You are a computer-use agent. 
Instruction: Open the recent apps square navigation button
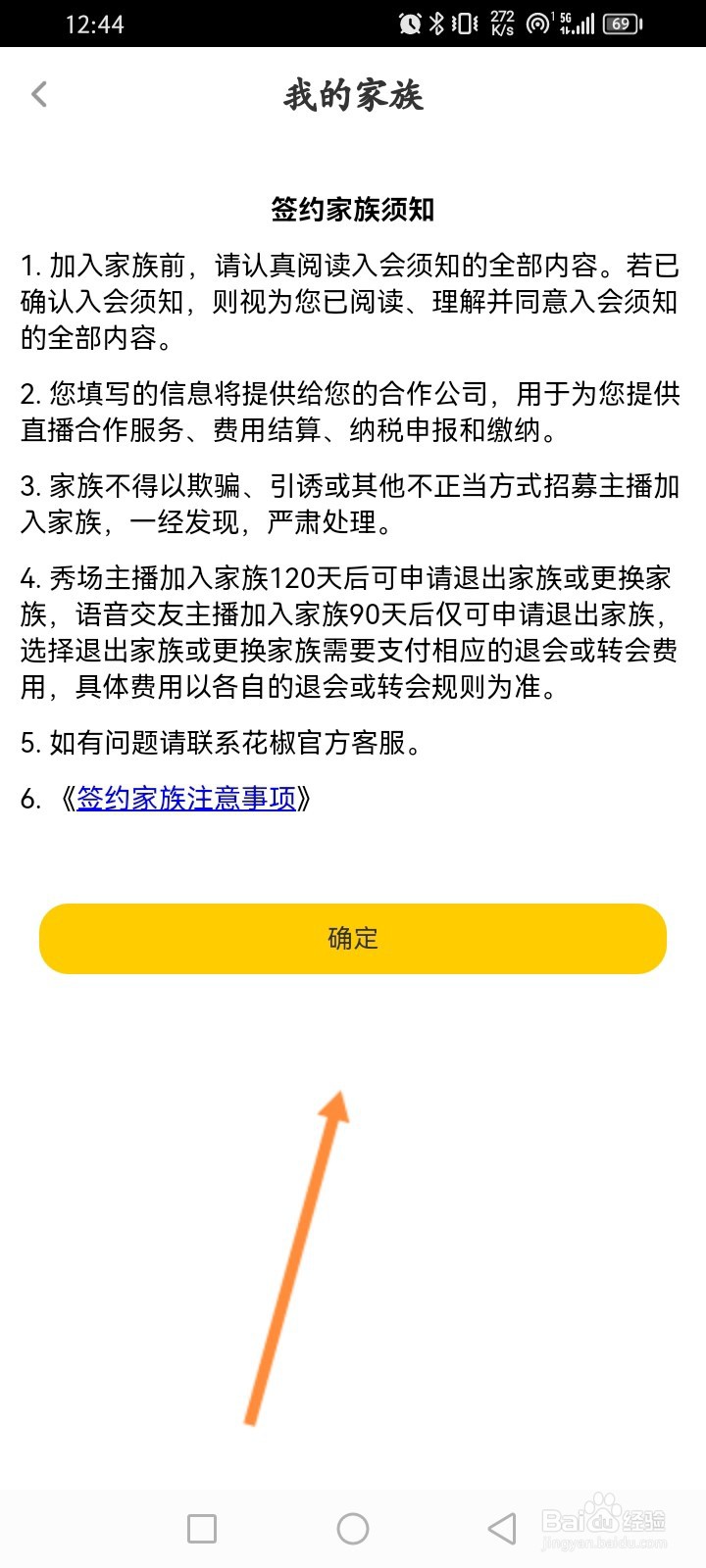(x=202, y=1527)
